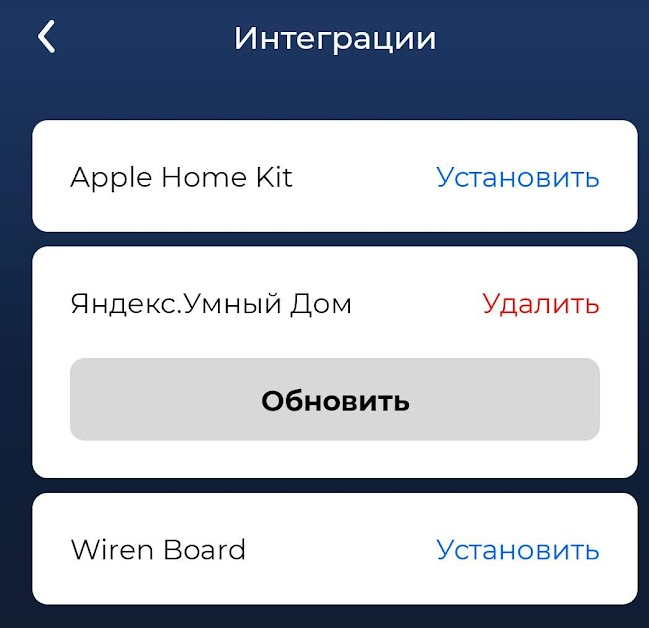The width and height of the screenshot is (649, 628).
Task: Install the Apple Home Kit integration
Action: [517, 178]
